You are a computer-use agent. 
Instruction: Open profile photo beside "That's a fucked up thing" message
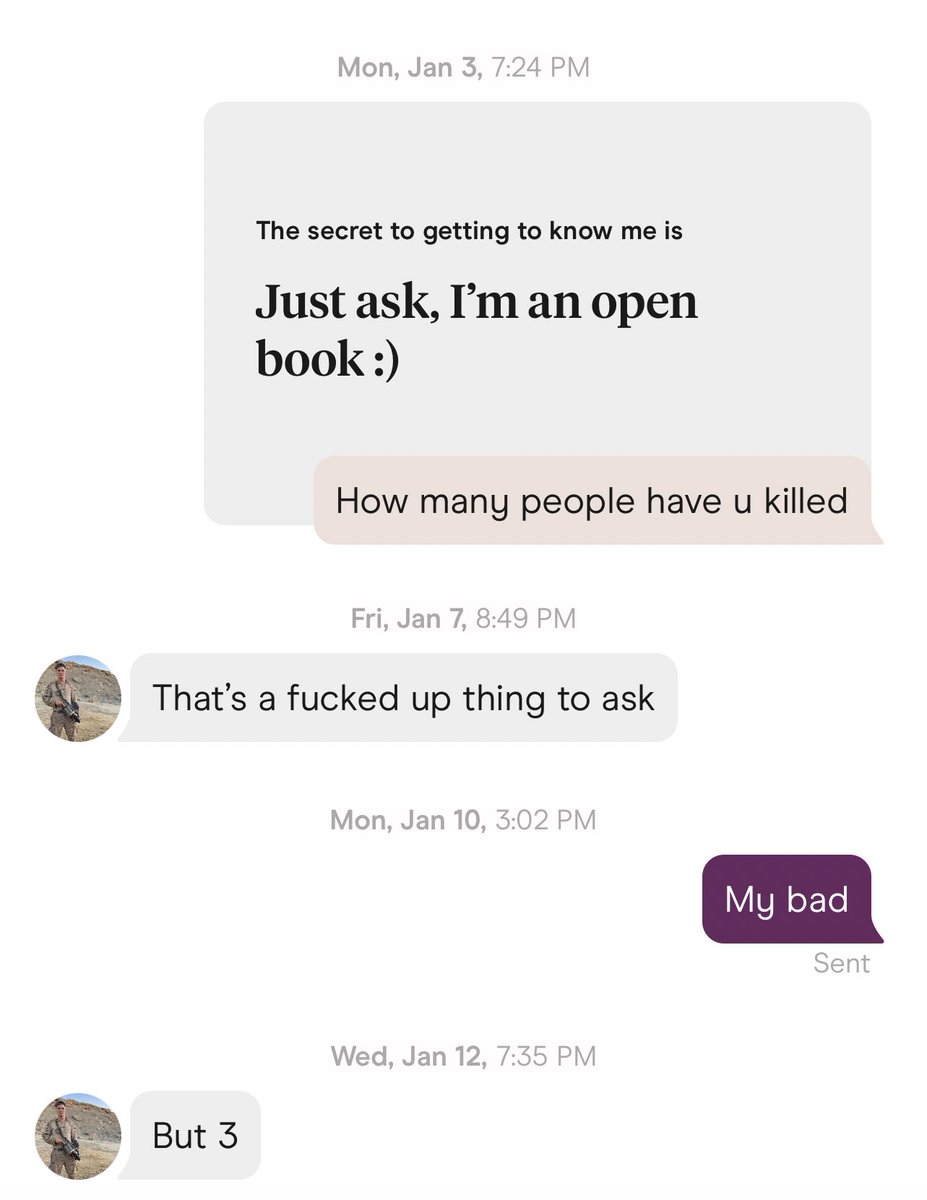(x=78, y=698)
